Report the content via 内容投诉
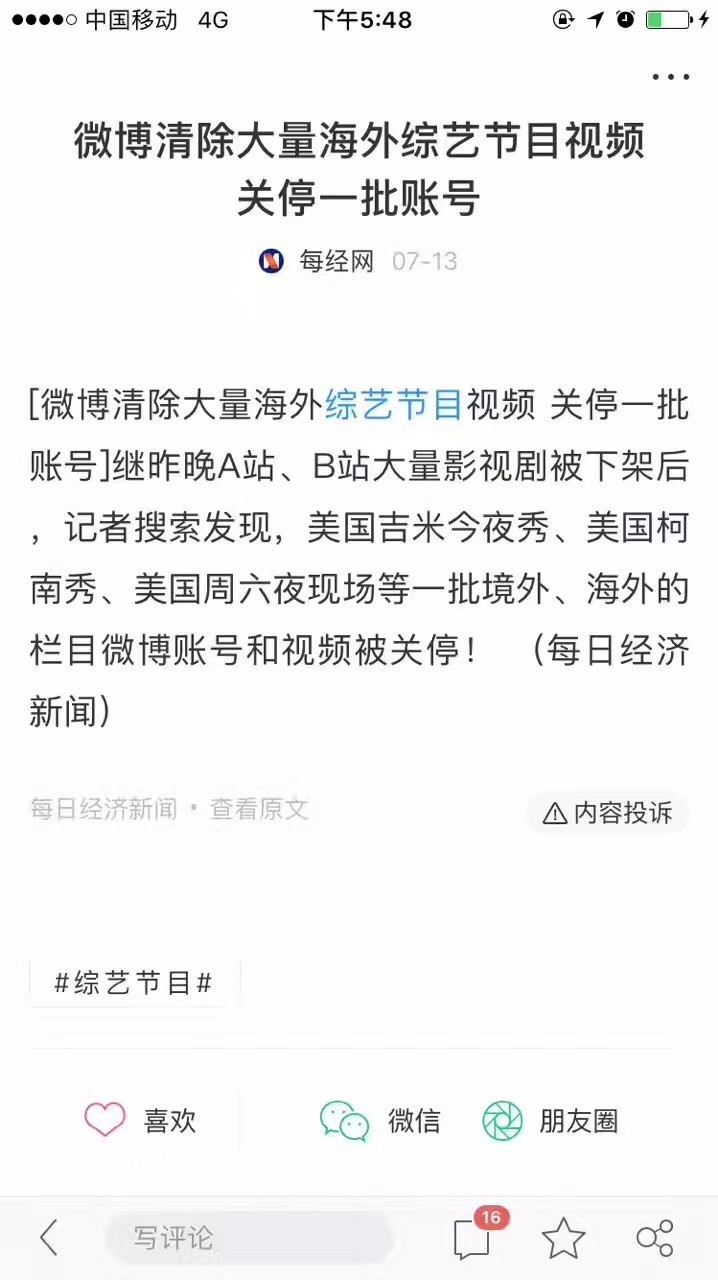Viewport: 718px width, 1280px height. pyautogui.click(x=608, y=813)
